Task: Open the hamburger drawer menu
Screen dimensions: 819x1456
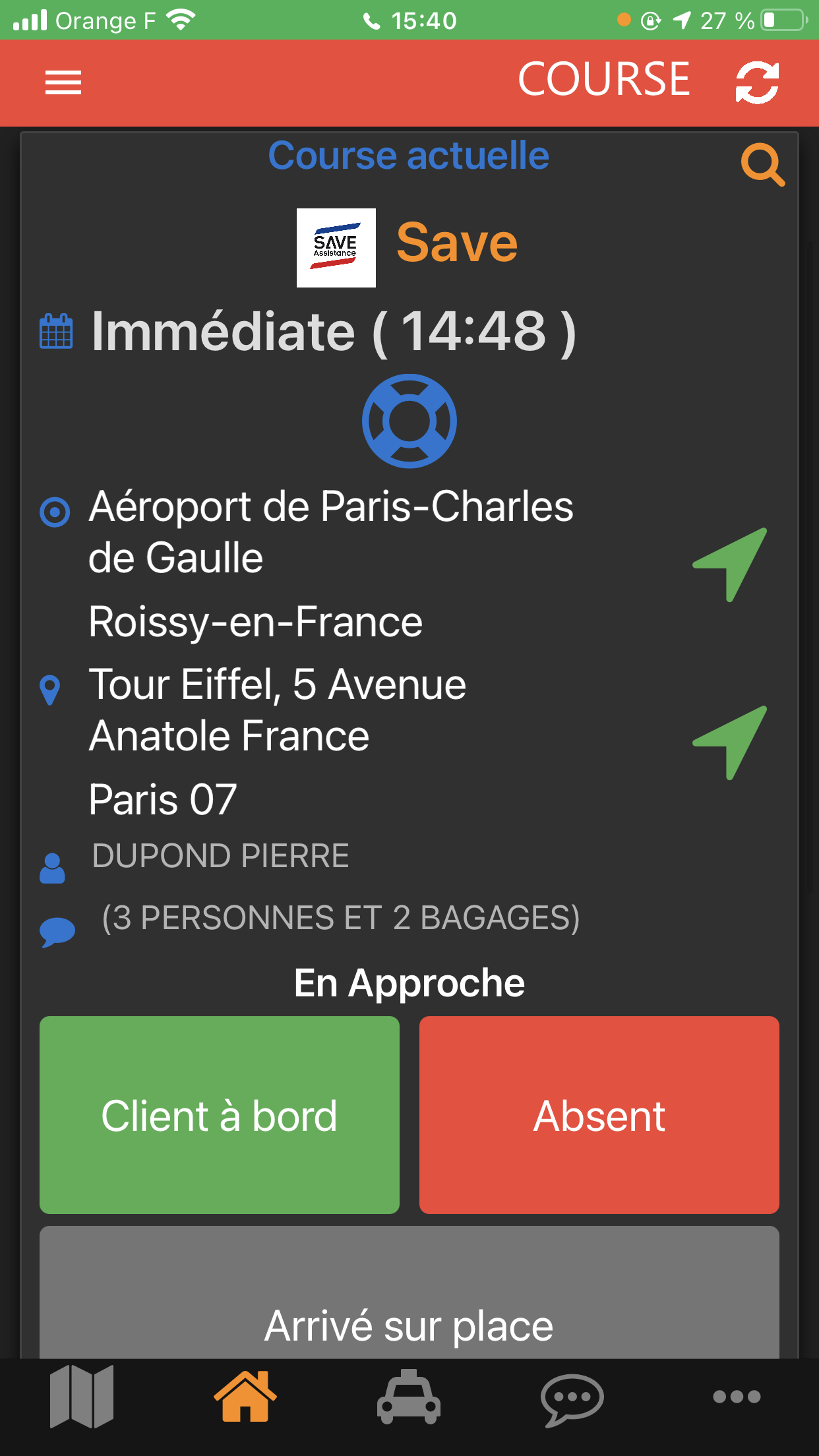Action: [63, 82]
